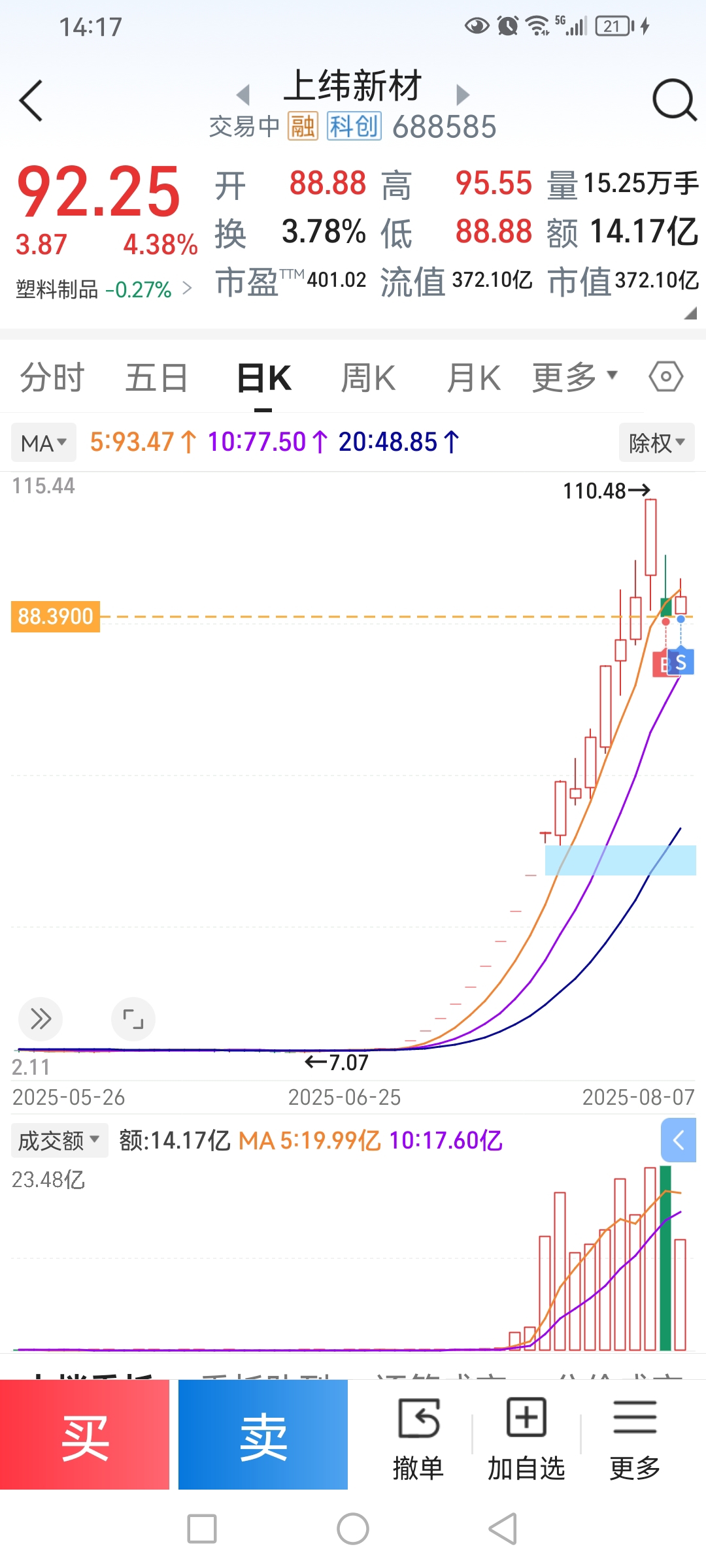The width and height of the screenshot is (706, 1568).
Task: Tap the blue side panel arrow
Action: (679, 1140)
